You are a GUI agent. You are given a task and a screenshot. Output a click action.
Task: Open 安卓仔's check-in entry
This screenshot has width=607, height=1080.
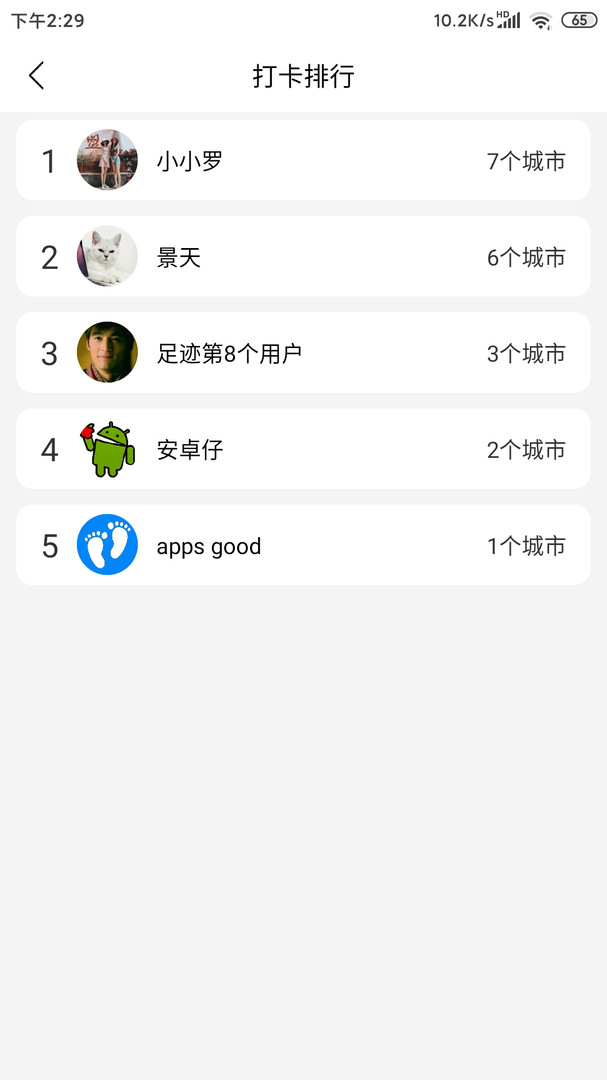click(303, 449)
